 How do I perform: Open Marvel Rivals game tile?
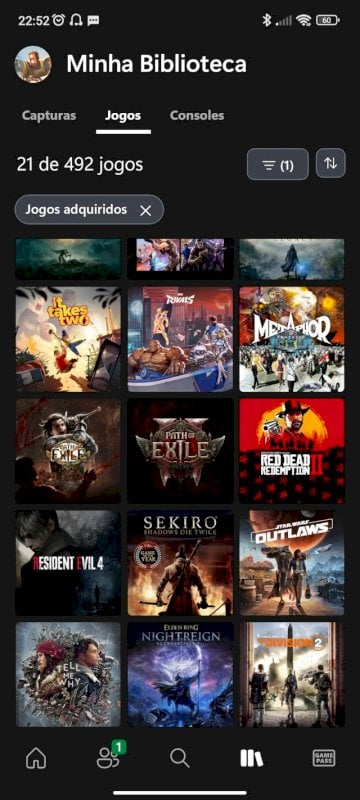181,339
